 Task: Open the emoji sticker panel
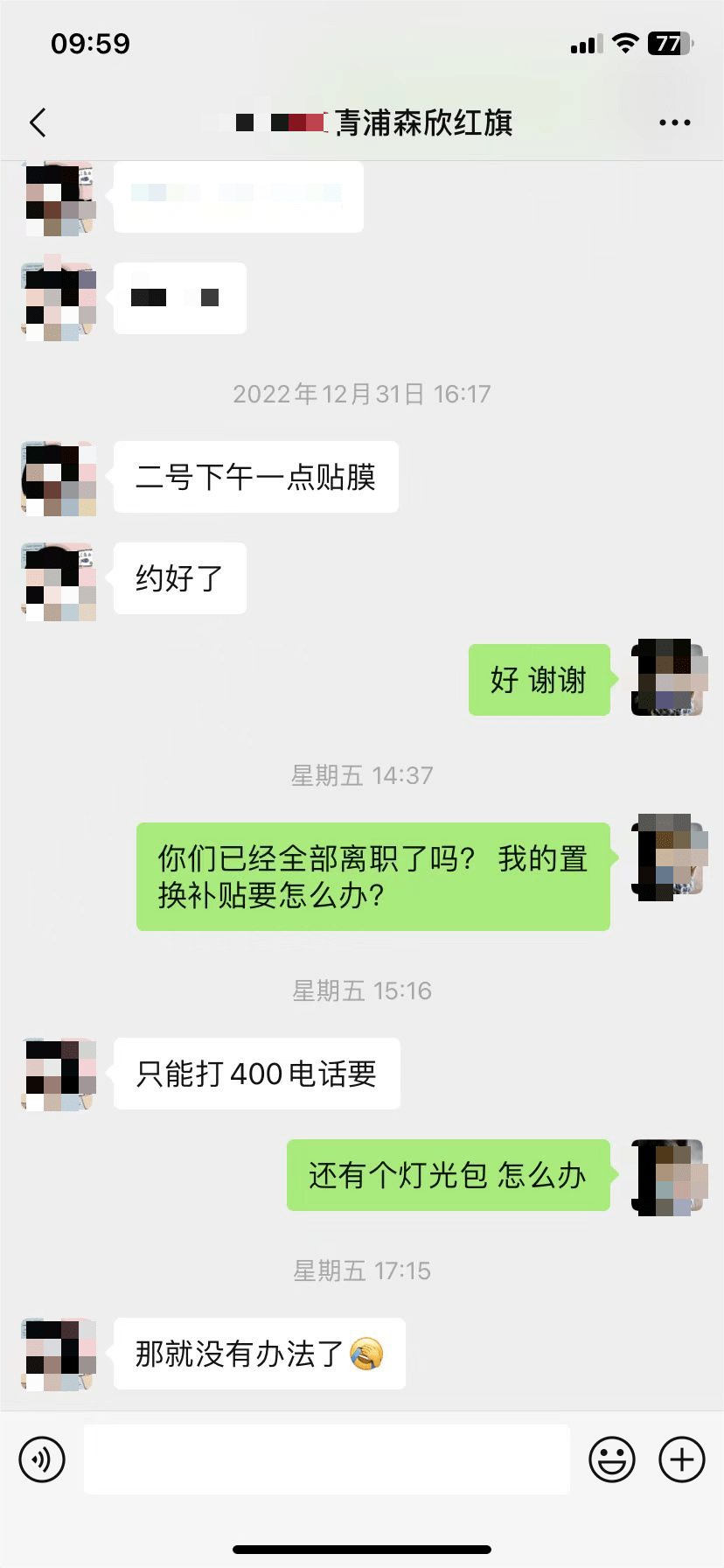click(611, 1459)
